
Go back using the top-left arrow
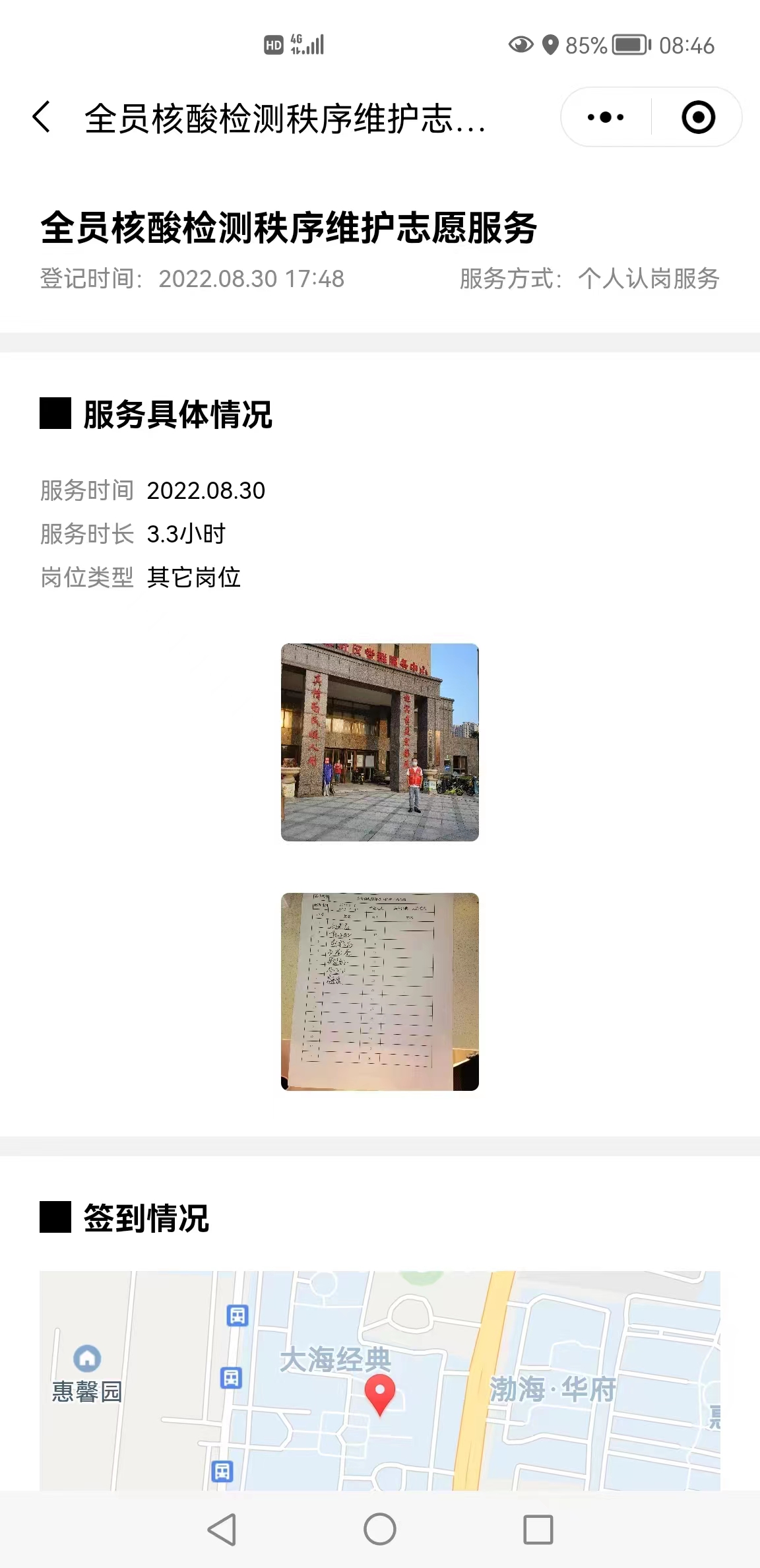point(42,117)
